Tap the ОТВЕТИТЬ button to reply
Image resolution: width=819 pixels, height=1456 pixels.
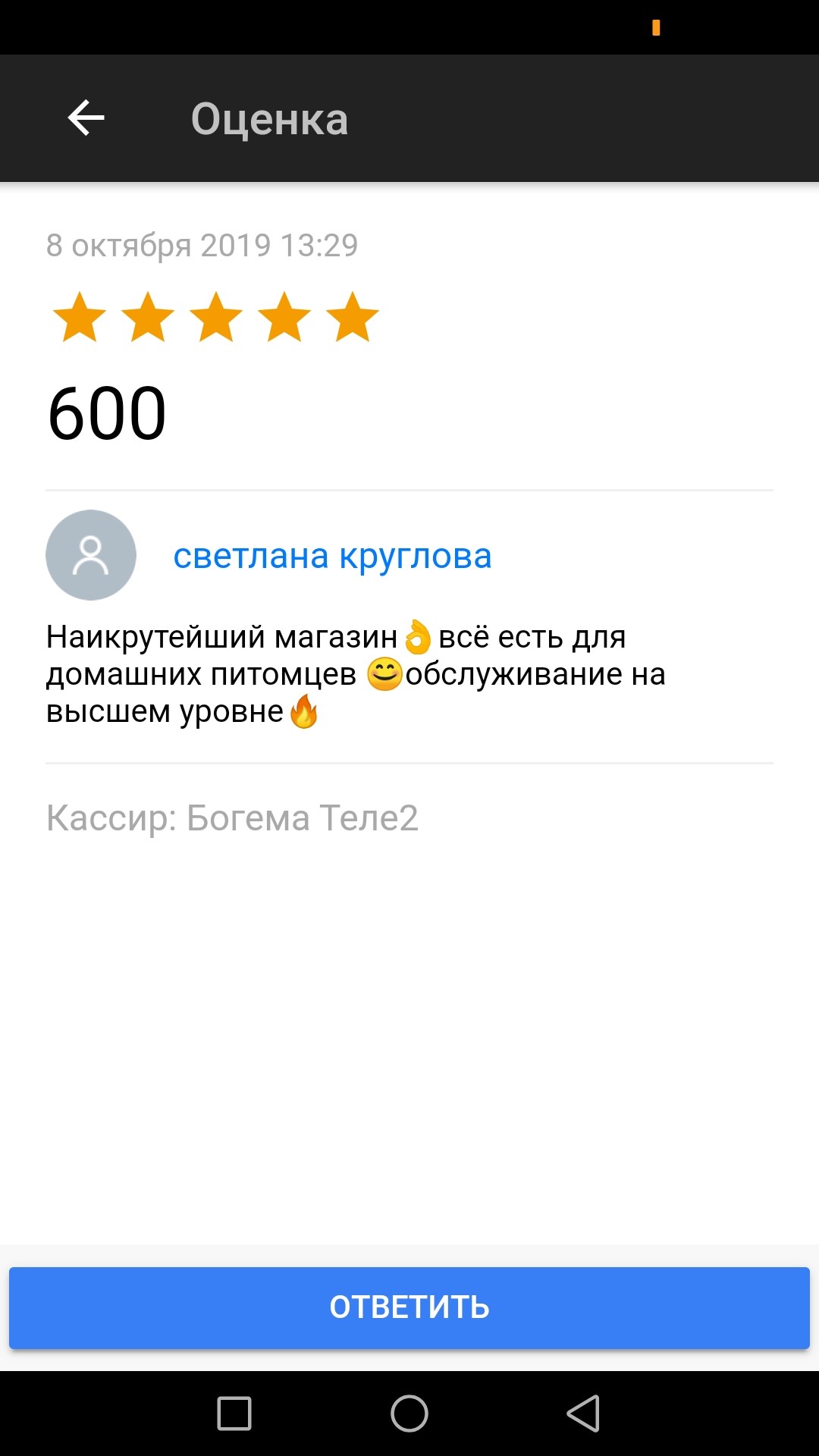(x=409, y=1307)
